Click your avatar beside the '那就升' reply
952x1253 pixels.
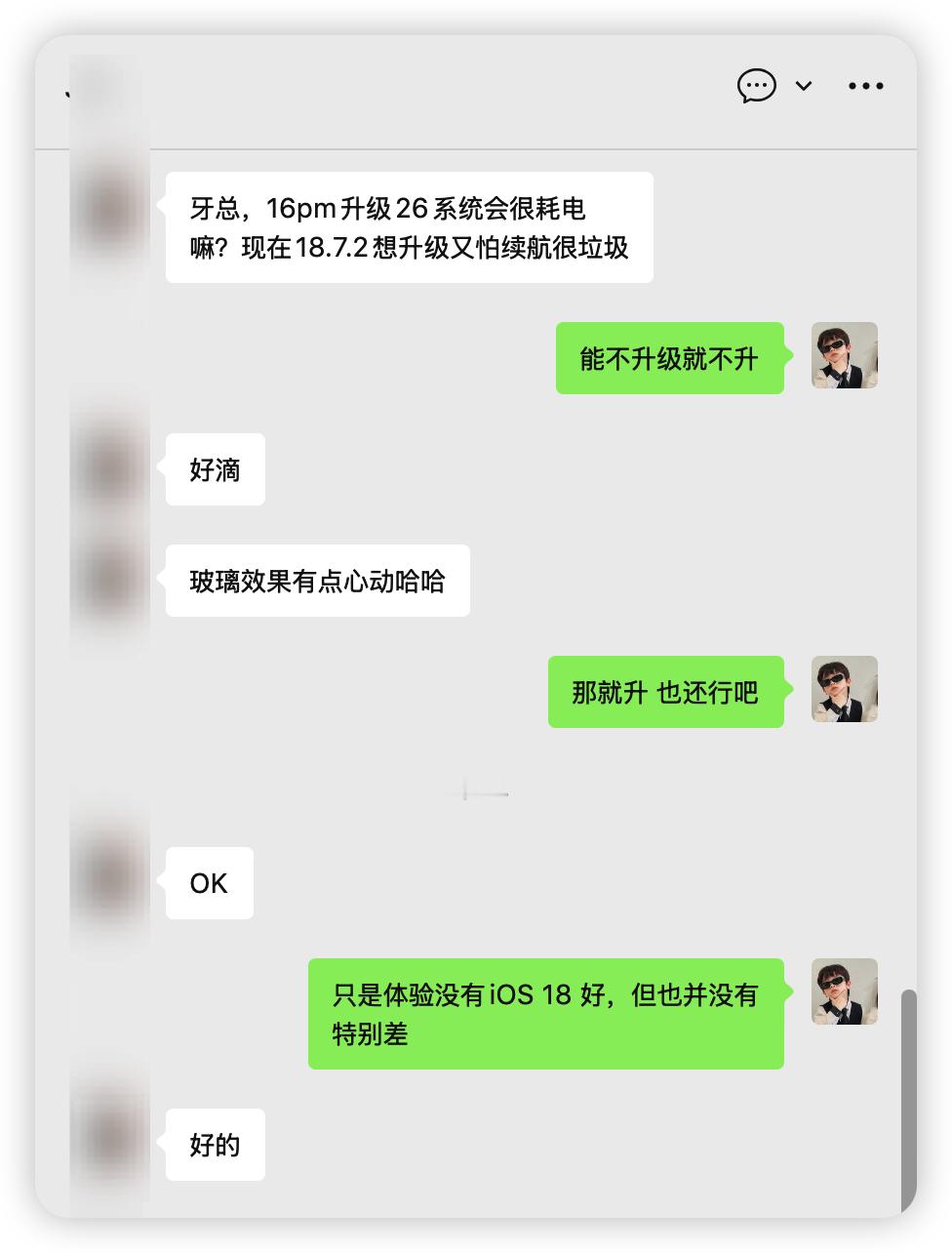coord(844,689)
